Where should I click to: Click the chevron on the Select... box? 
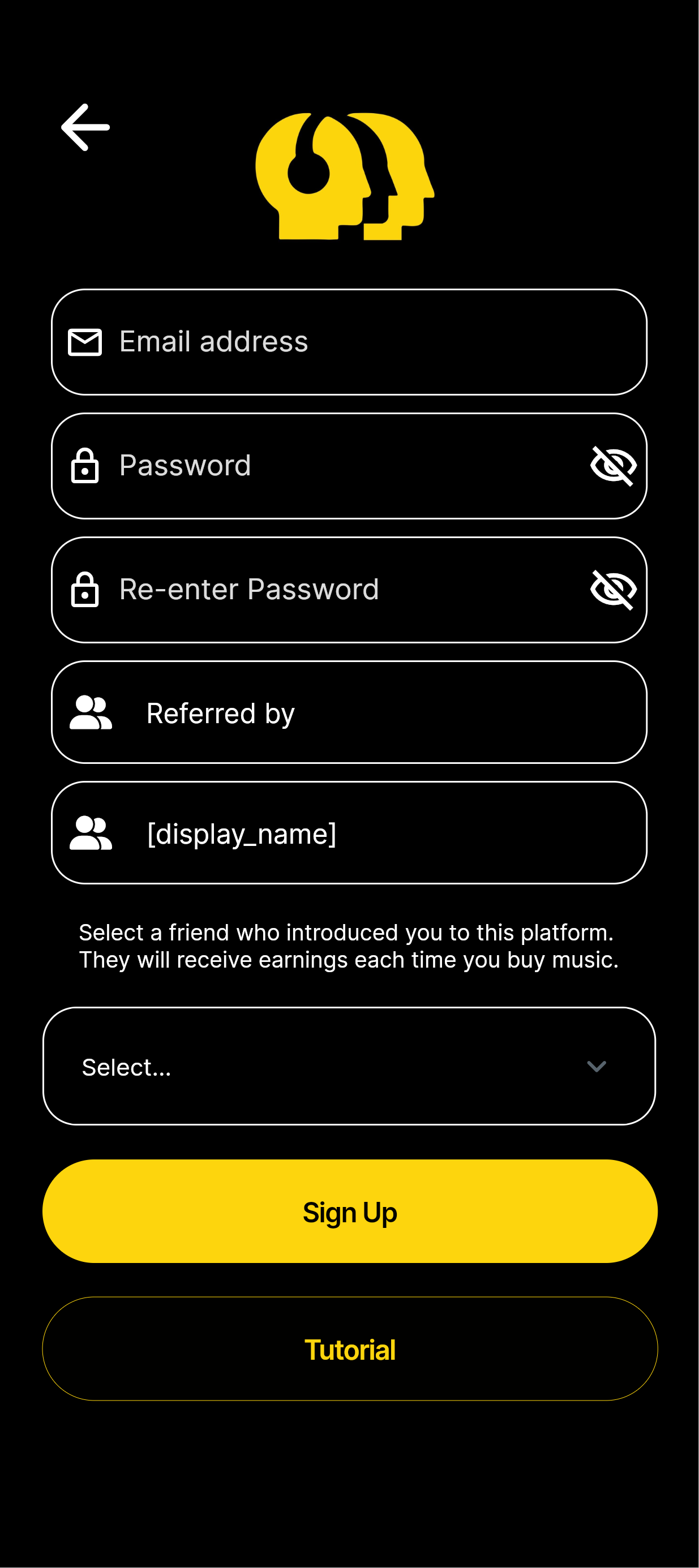point(596,1067)
